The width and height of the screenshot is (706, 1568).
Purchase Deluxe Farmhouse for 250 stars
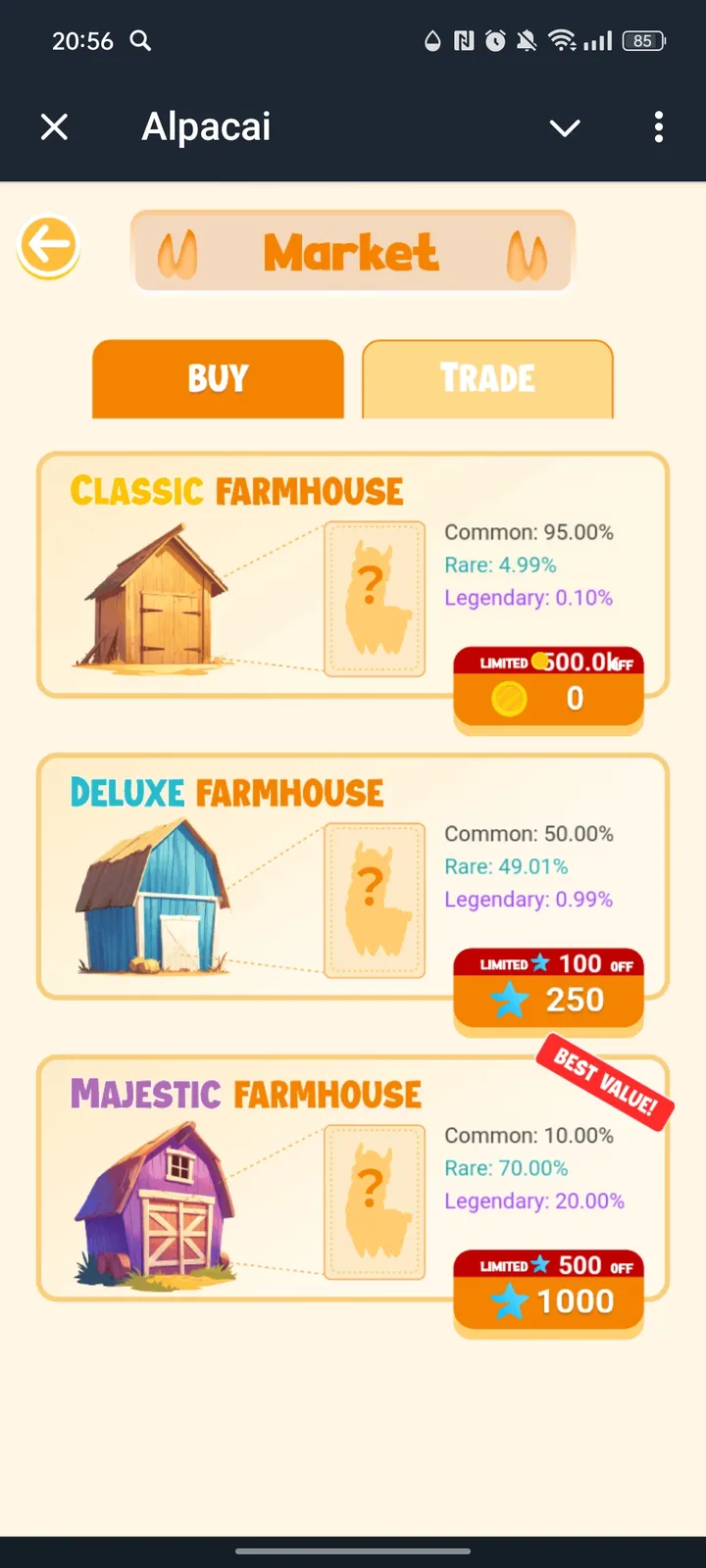(x=548, y=1000)
